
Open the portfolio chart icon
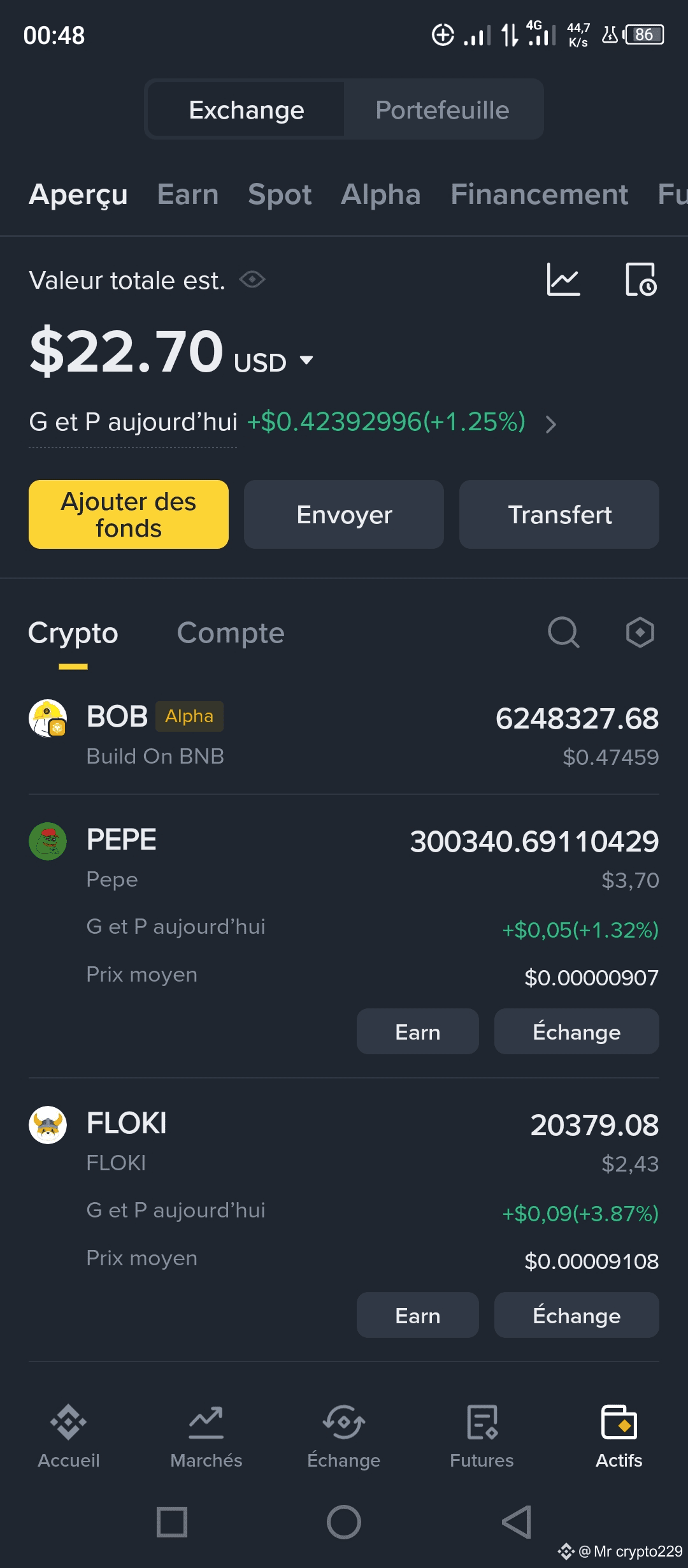pyautogui.click(x=563, y=279)
